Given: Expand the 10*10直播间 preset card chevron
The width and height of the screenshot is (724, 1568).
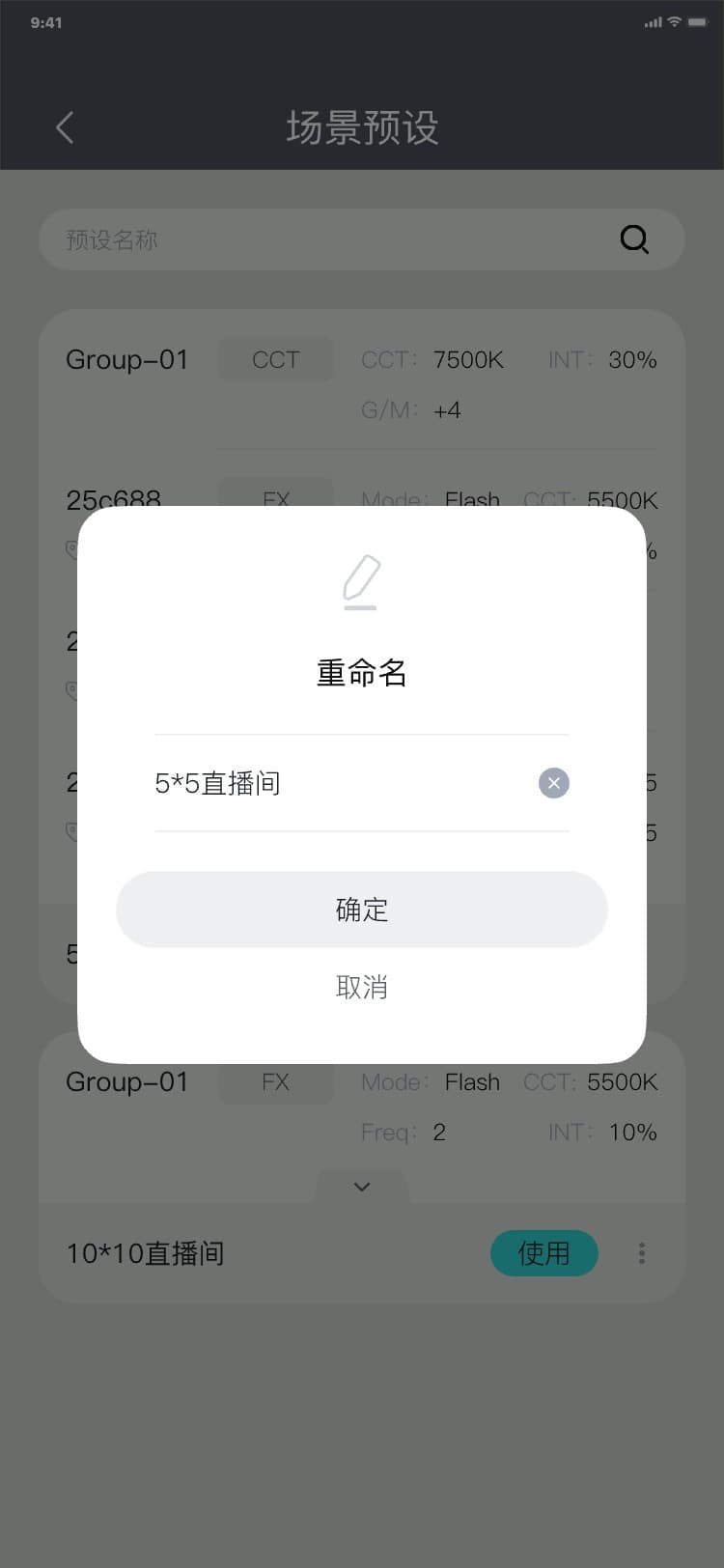Looking at the screenshot, I should click(362, 1187).
